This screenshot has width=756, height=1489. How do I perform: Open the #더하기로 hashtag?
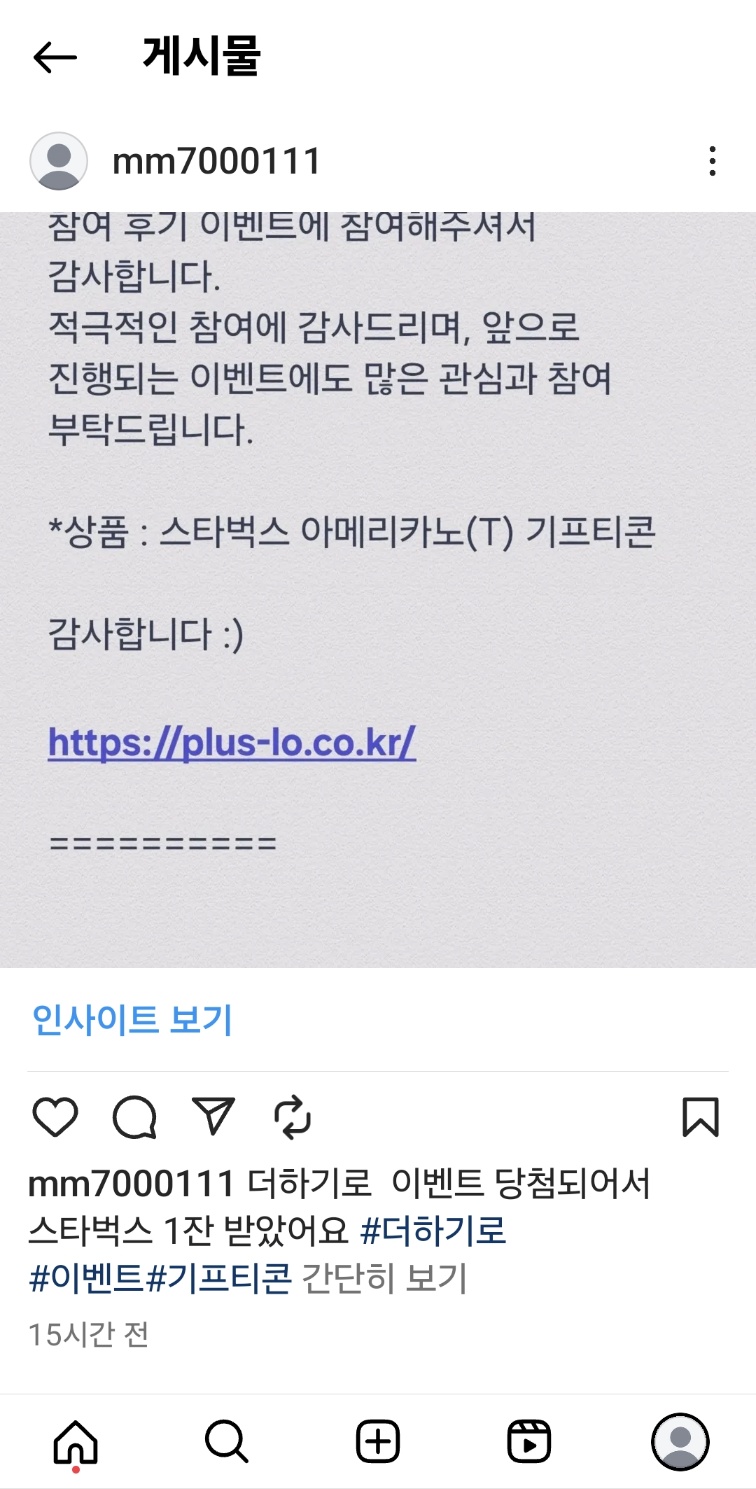(433, 1231)
